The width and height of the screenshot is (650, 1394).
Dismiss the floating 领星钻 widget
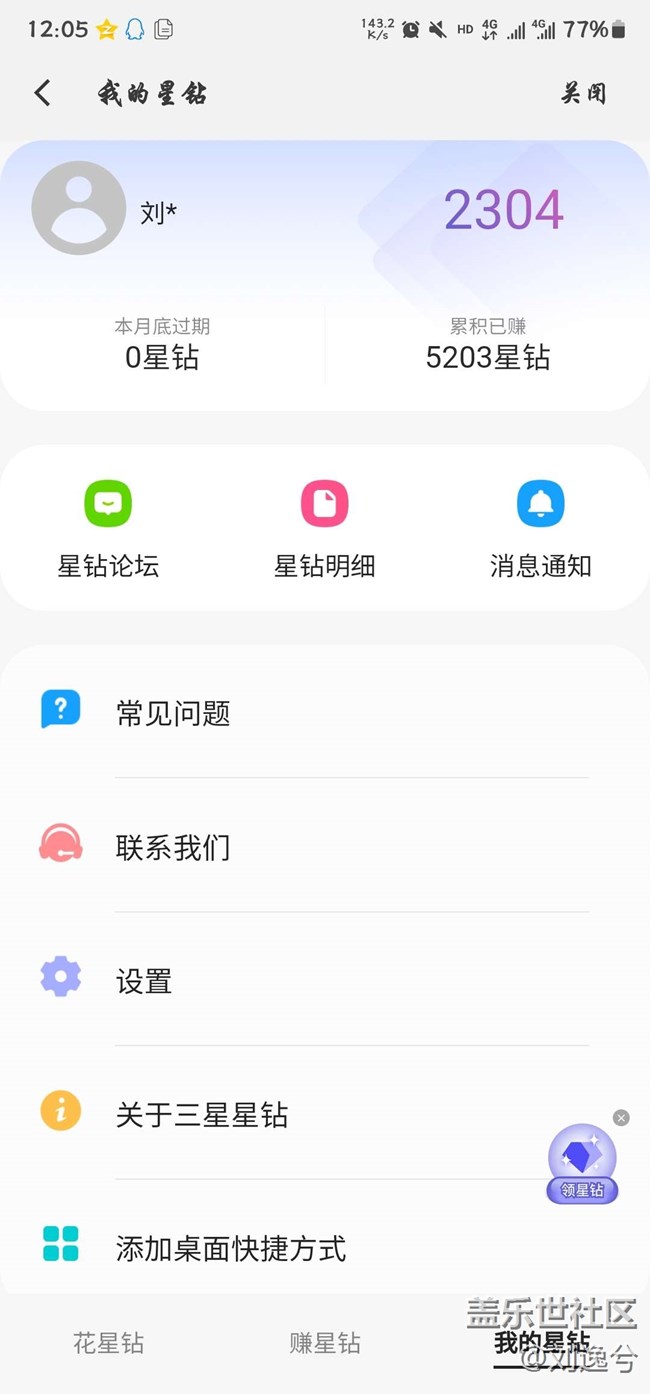coord(621,1118)
